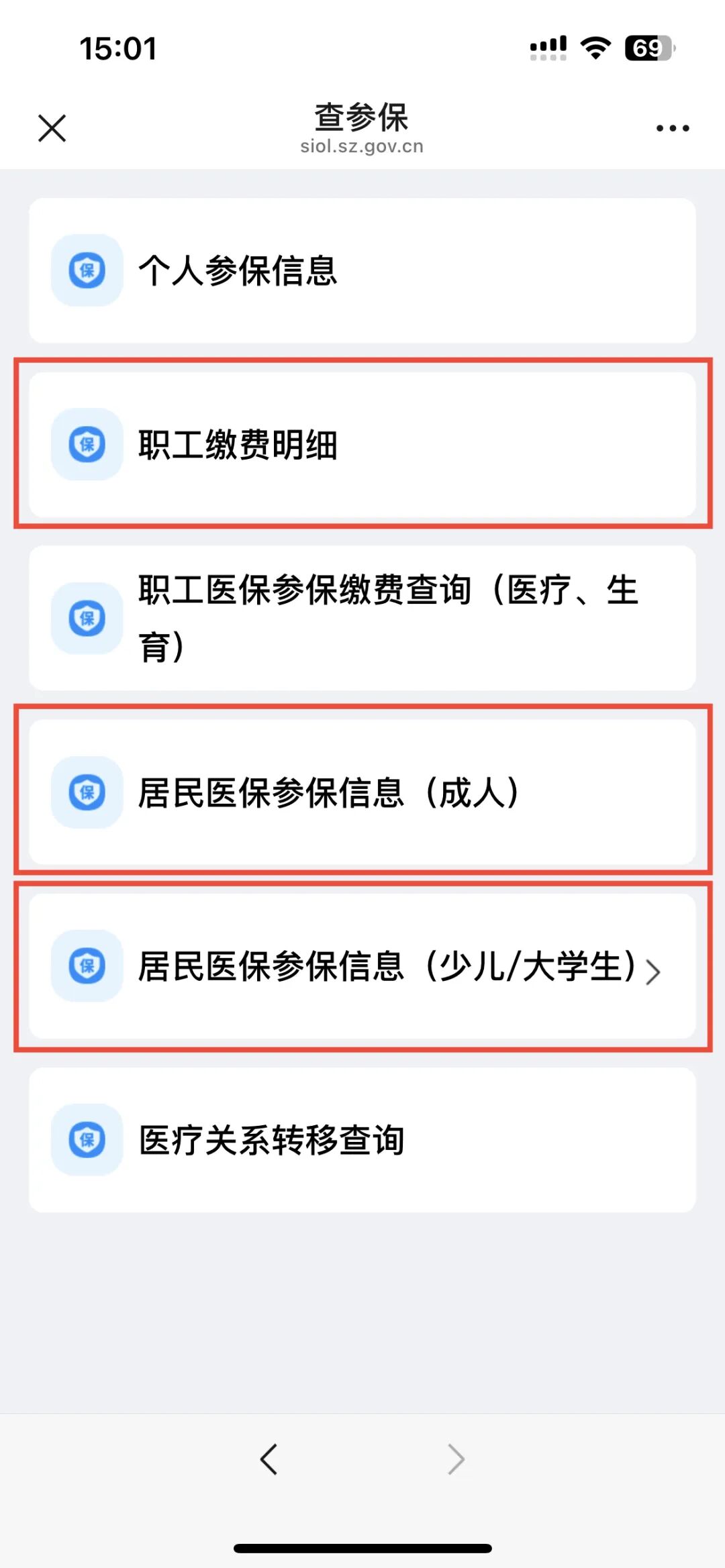The image size is (725, 1568).
Task: Open 职工医保参保缴费查询（医疗、生育）
Action: pos(362,618)
